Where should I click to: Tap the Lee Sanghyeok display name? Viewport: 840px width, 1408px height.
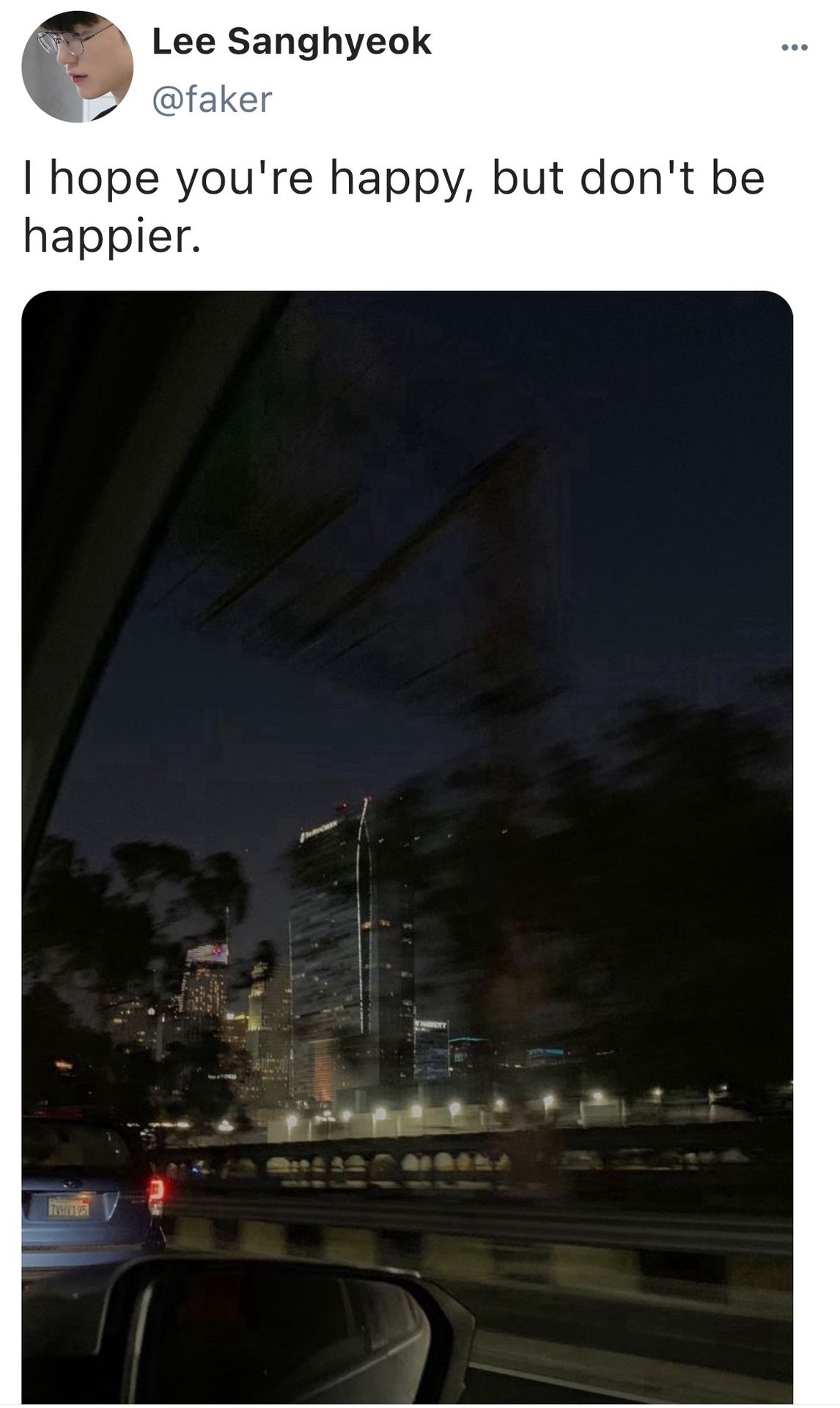click(292, 42)
